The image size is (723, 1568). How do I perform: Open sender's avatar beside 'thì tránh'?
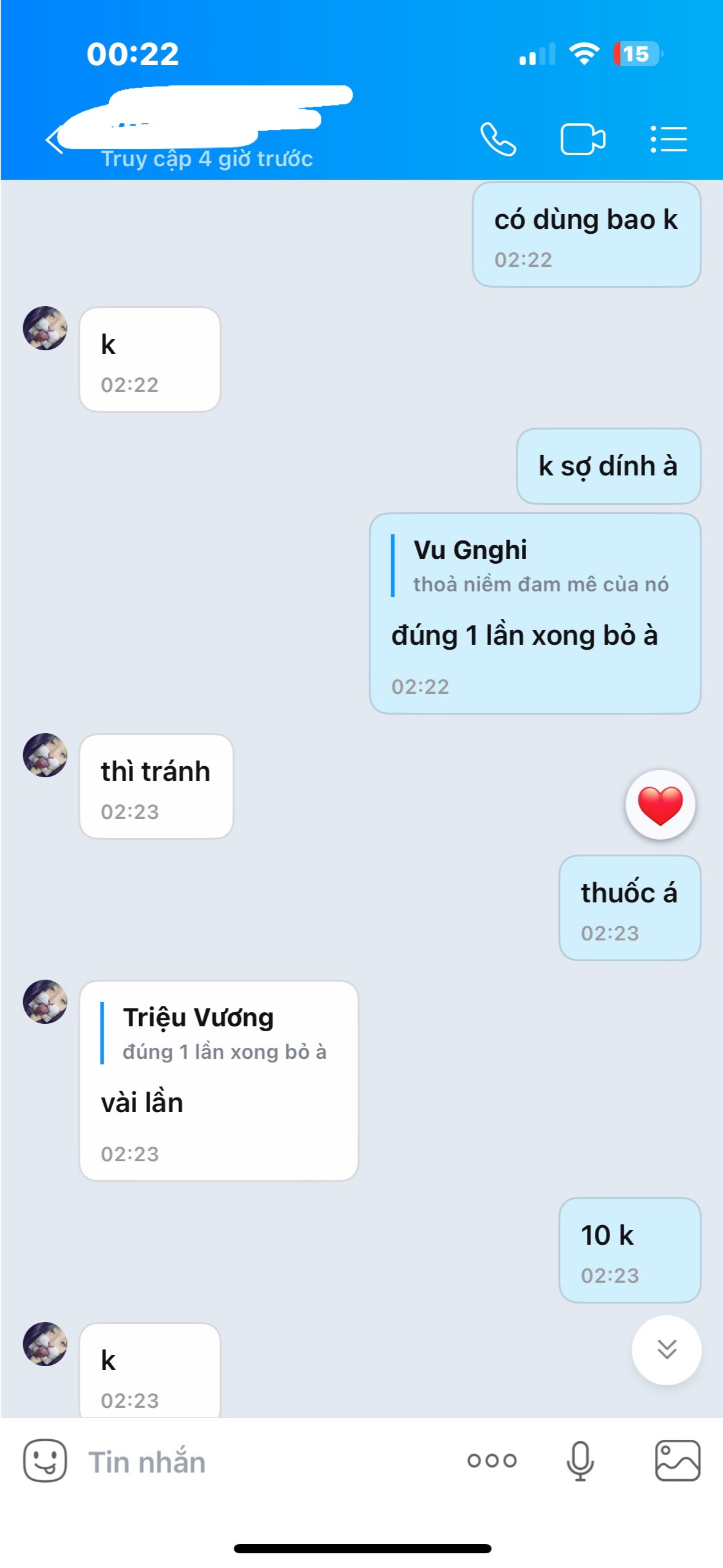click(x=45, y=755)
